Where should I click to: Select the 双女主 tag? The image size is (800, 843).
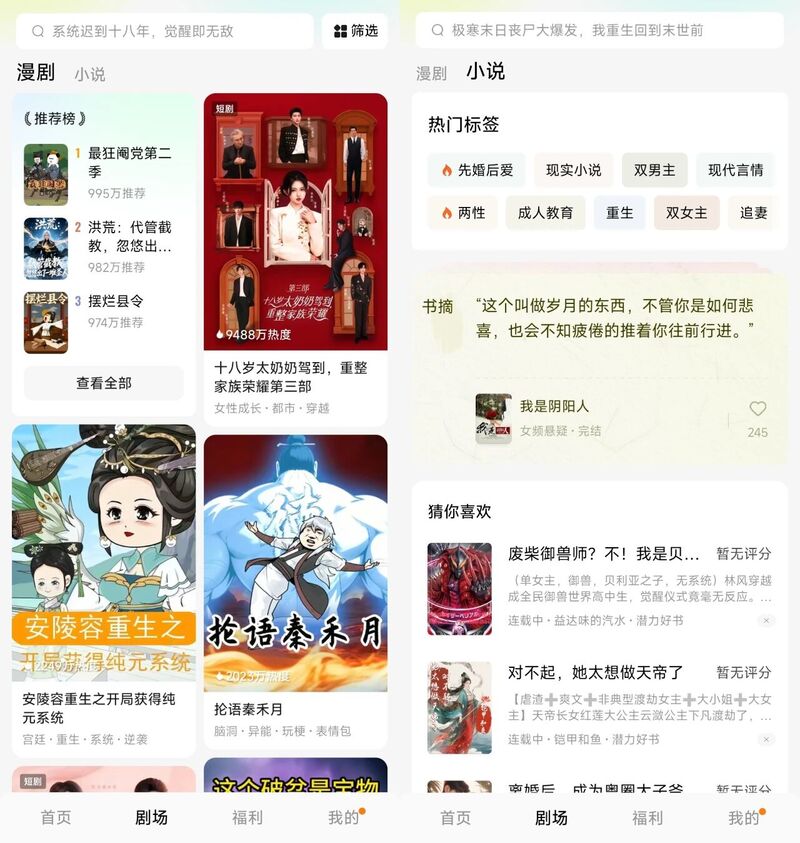(x=686, y=213)
